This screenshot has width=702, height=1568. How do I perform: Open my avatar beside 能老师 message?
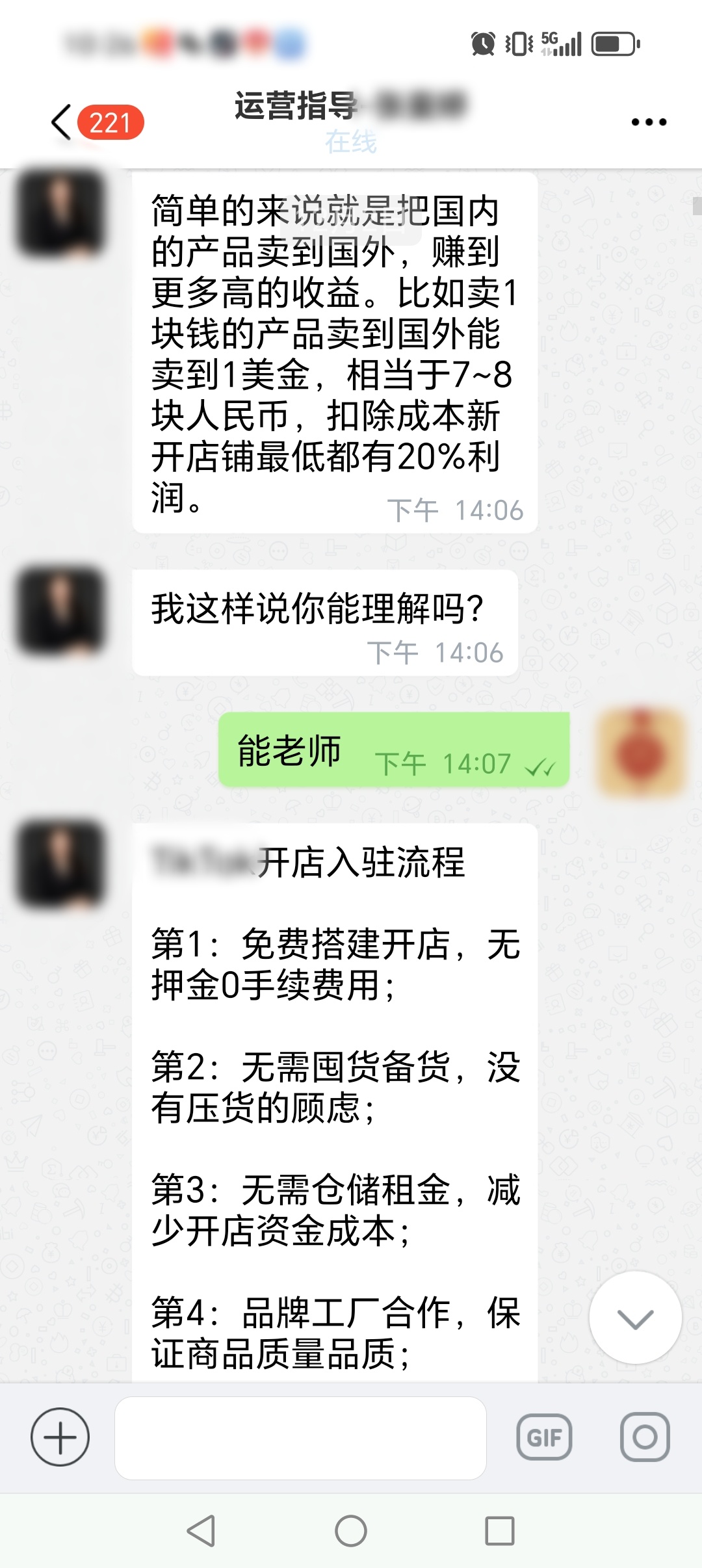pos(642,751)
